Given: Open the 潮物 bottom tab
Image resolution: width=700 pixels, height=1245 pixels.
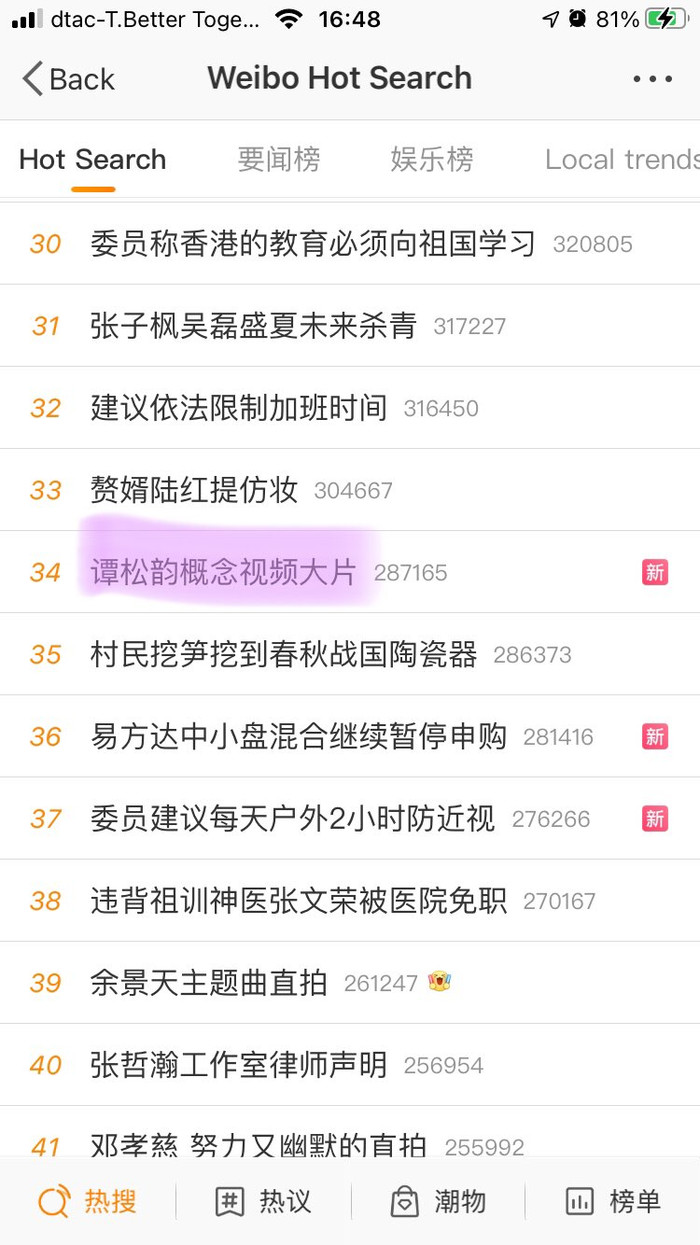Looking at the screenshot, I should [x=438, y=1201].
